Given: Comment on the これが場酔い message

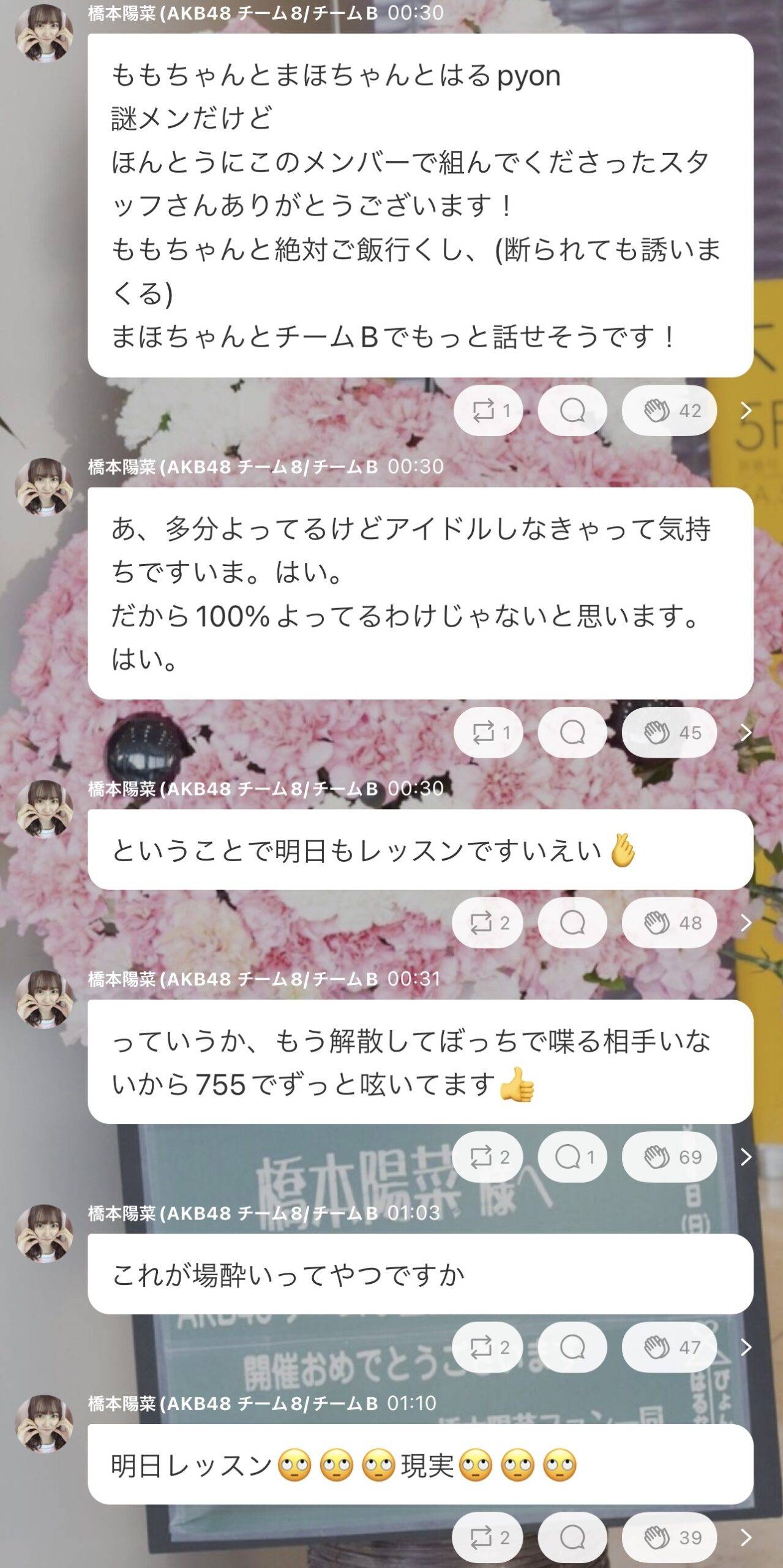Looking at the screenshot, I should [572, 1347].
